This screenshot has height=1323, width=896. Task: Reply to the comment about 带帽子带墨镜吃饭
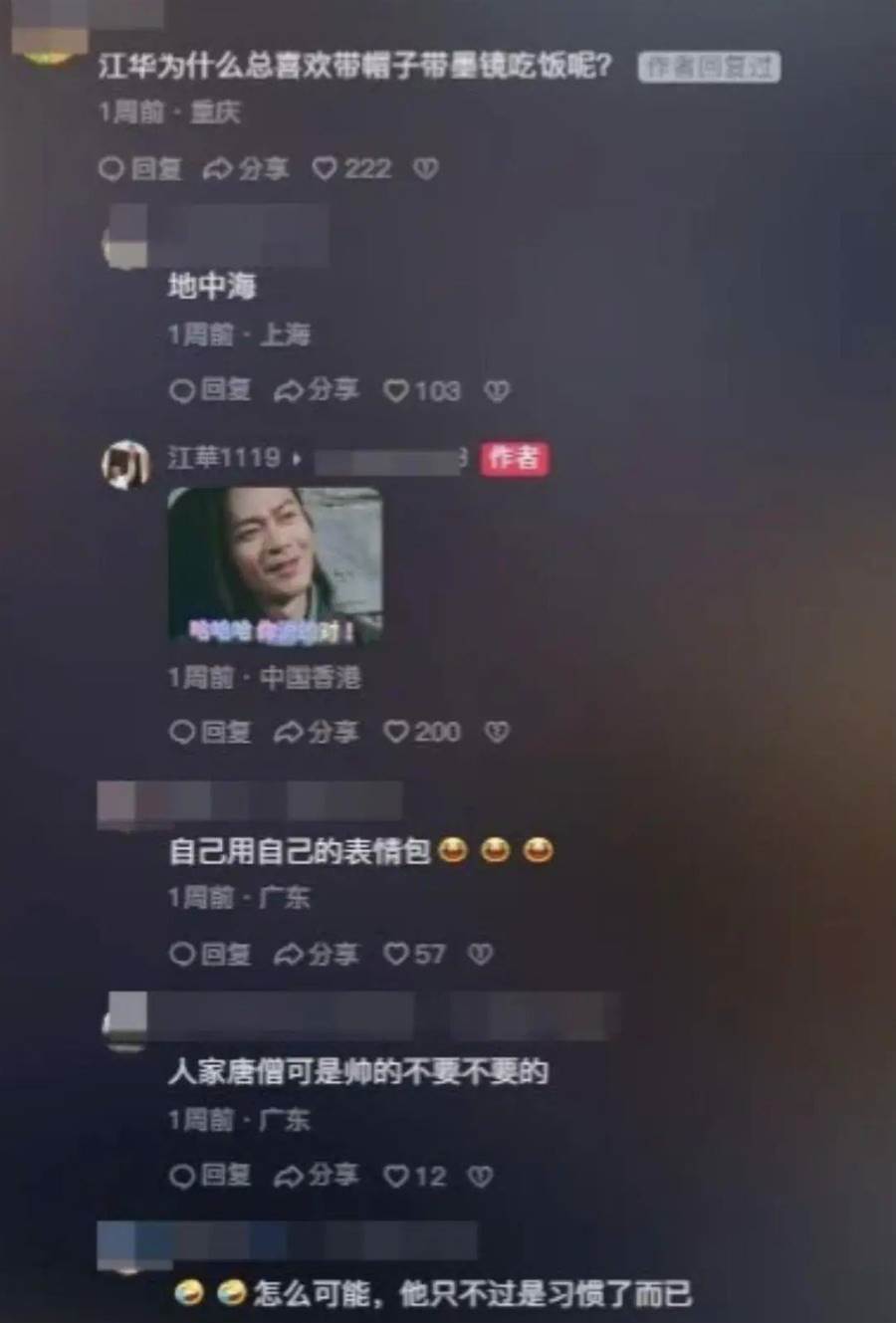(140, 168)
